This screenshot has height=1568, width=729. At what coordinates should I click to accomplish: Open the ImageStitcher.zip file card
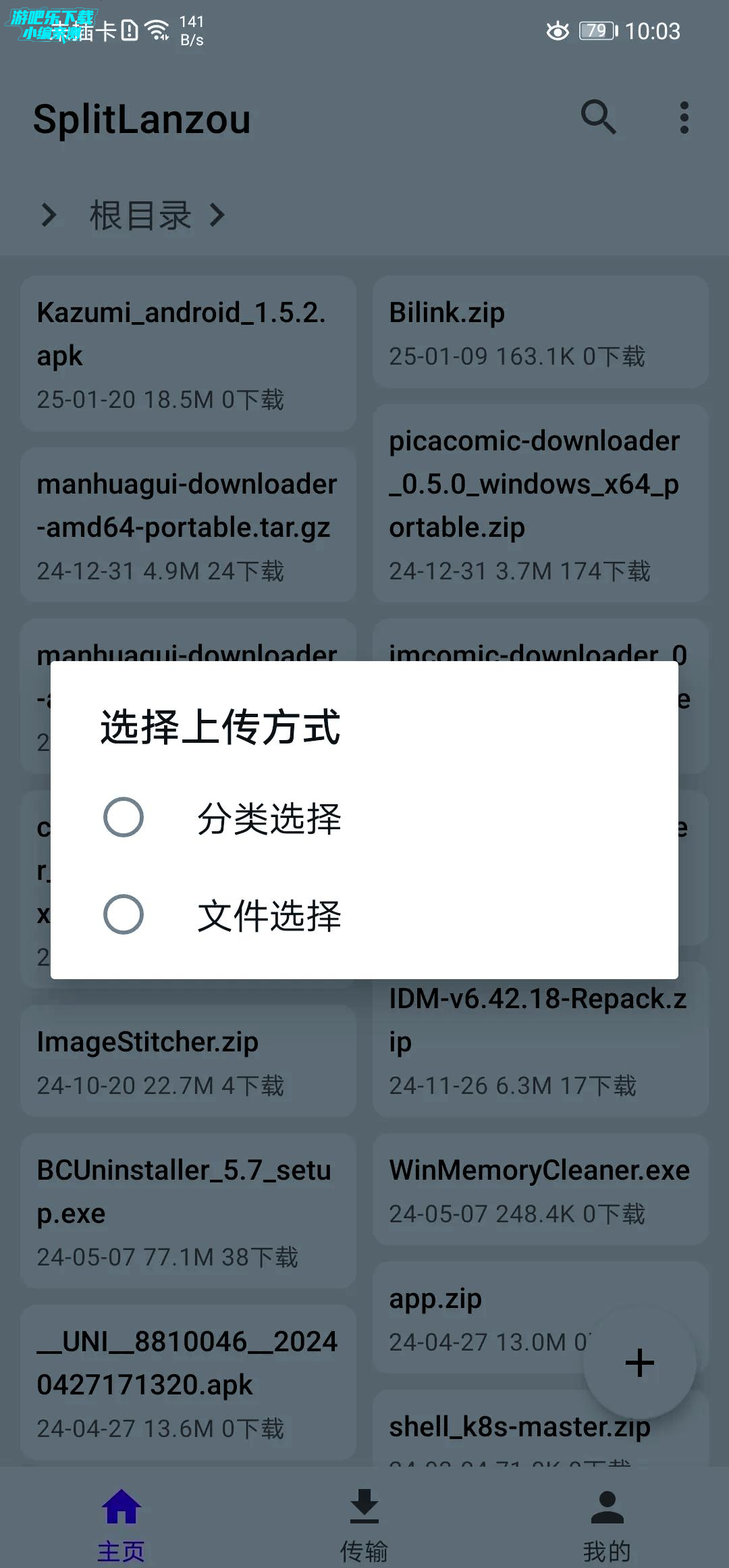pos(188,1062)
